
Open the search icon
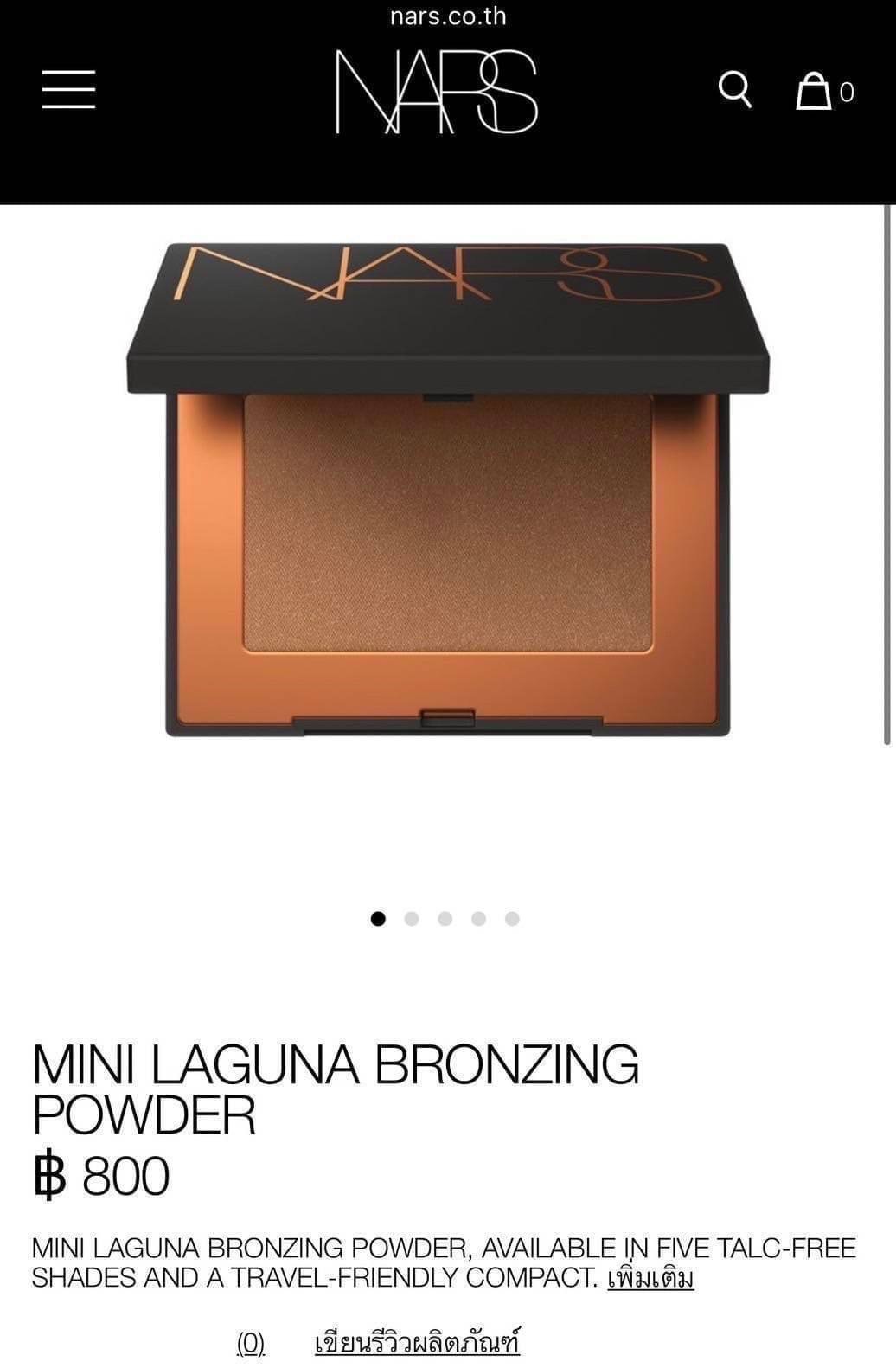coord(735,90)
